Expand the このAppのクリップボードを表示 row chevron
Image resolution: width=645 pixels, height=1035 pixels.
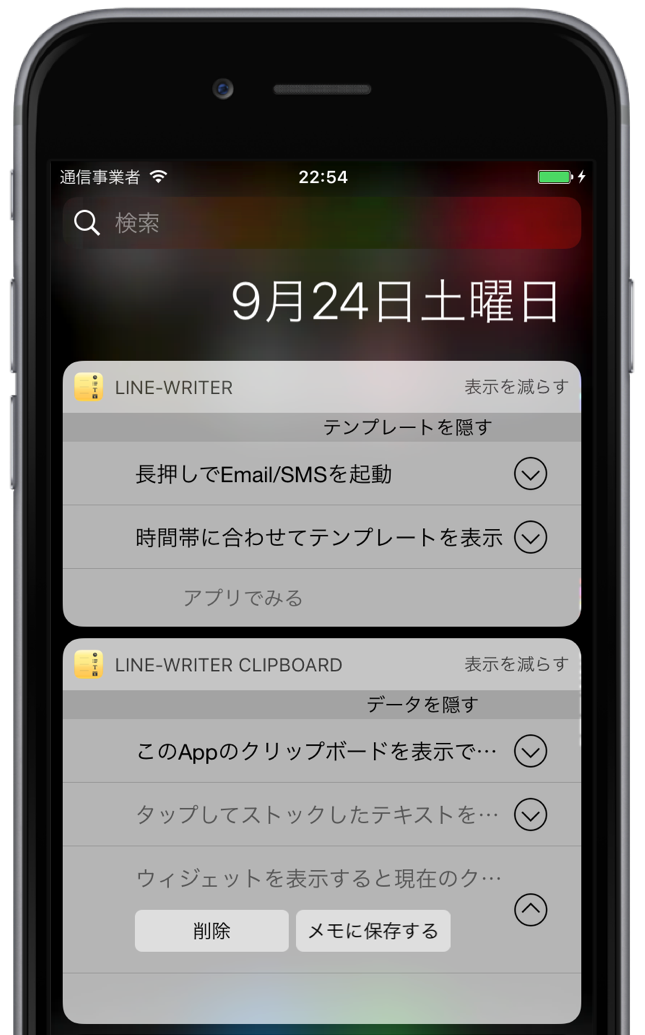point(530,751)
